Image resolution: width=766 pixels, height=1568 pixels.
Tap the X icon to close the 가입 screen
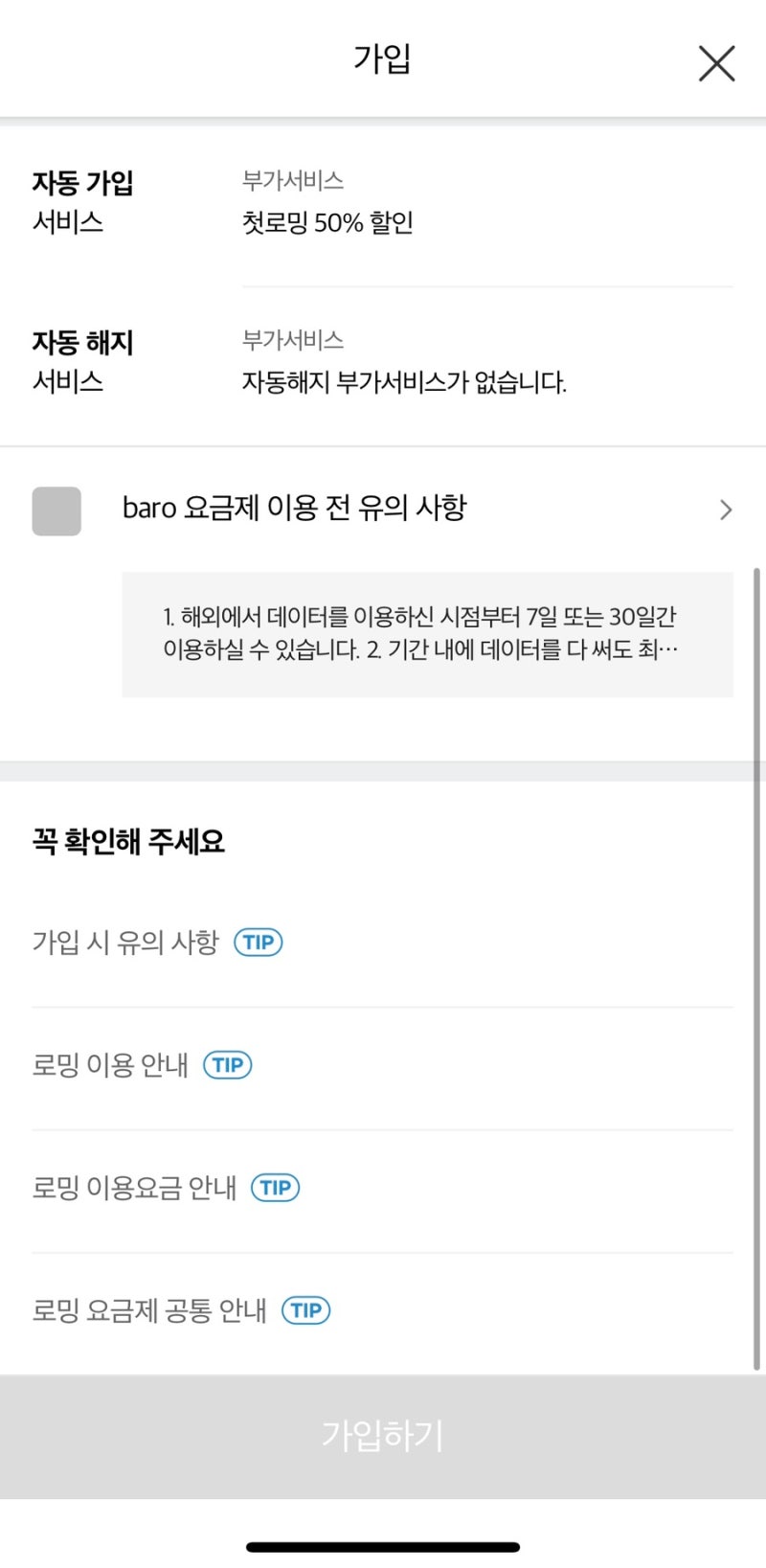click(715, 63)
